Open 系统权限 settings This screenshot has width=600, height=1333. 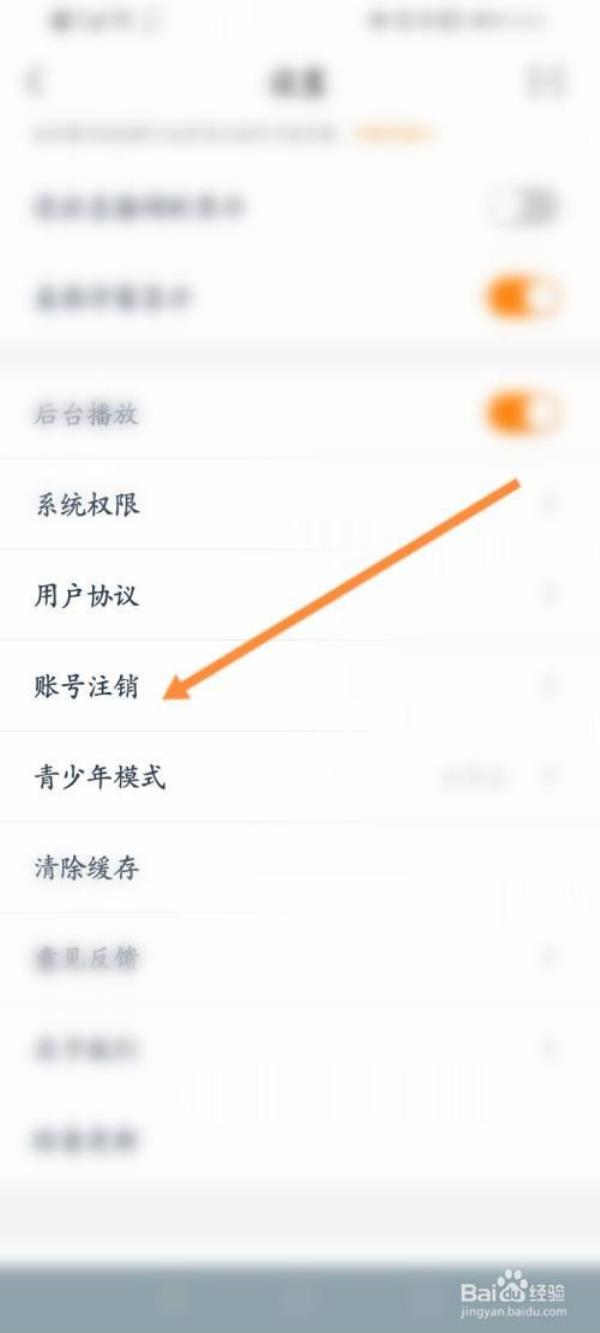pos(88,505)
